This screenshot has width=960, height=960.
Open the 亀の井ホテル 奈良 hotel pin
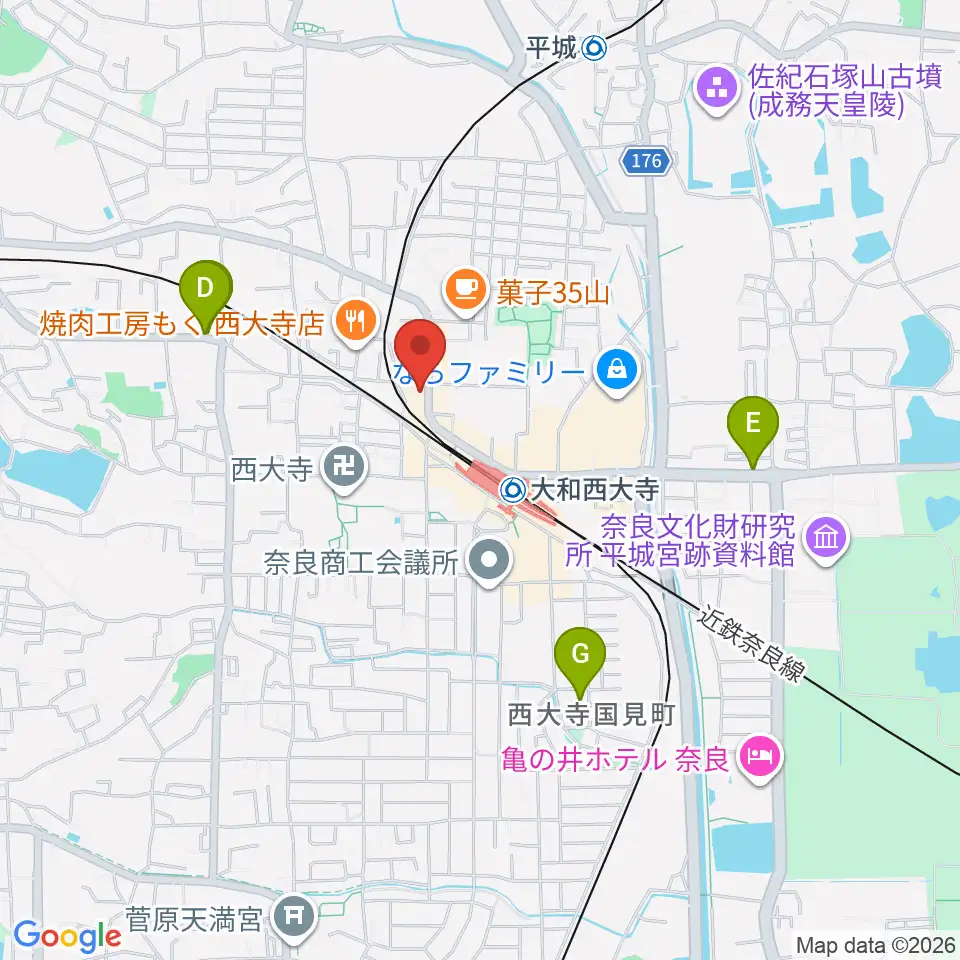[761, 758]
